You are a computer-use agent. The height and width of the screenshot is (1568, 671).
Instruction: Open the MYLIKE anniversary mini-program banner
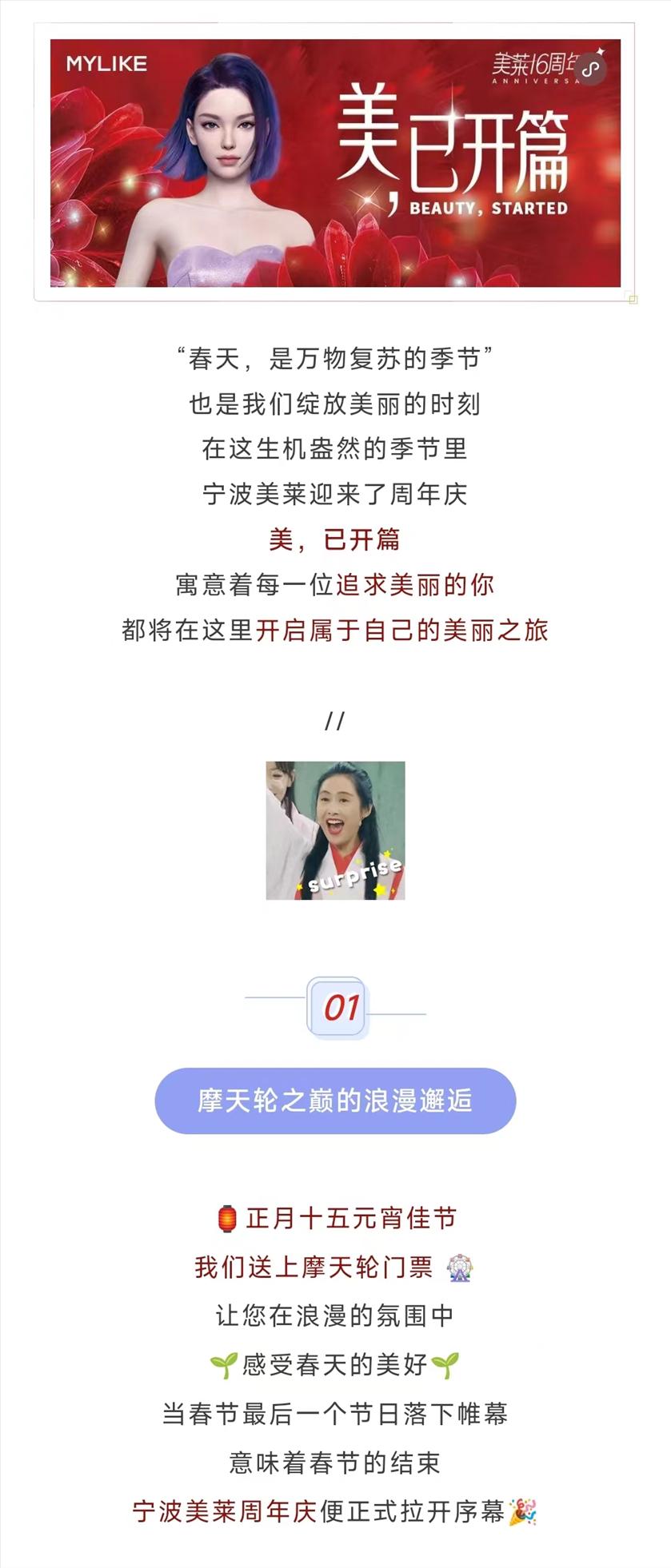click(x=335, y=163)
